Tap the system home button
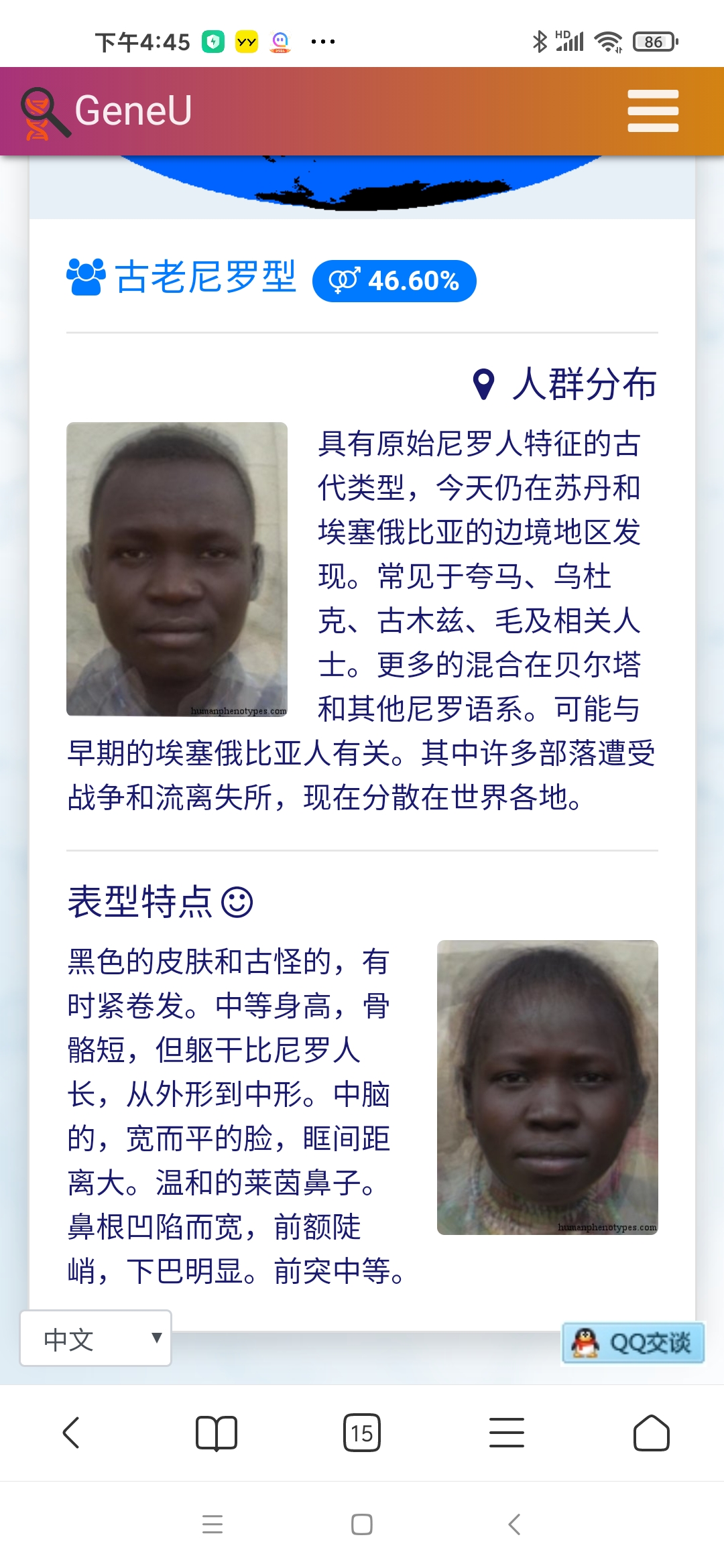The image size is (724, 1568). coord(362,1524)
